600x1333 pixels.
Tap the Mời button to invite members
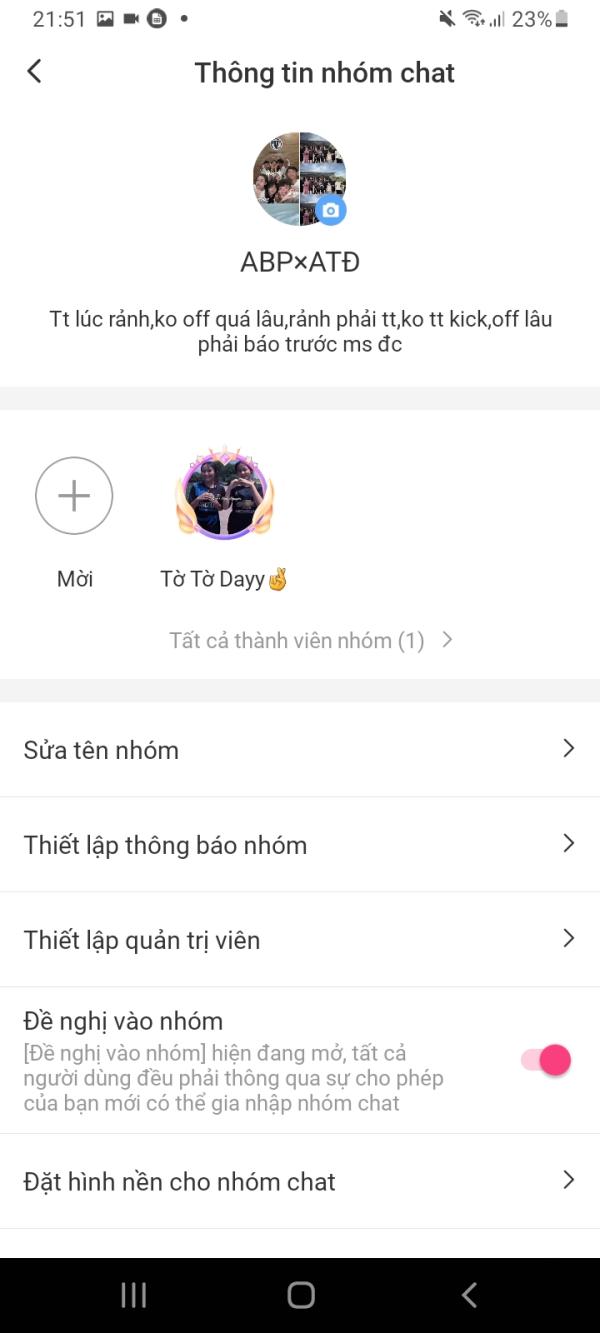tap(74, 496)
